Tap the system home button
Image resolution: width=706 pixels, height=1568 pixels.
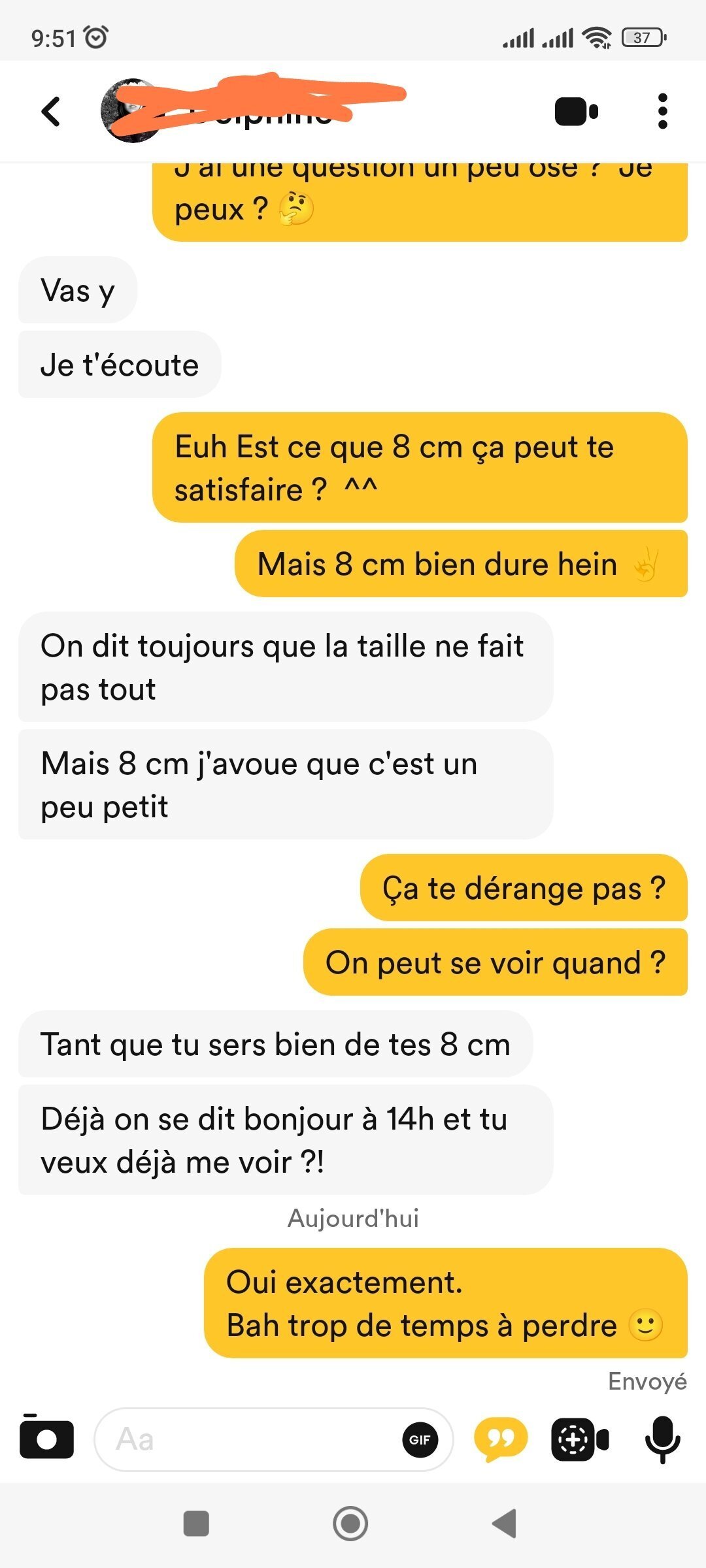click(x=350, y=1524)
